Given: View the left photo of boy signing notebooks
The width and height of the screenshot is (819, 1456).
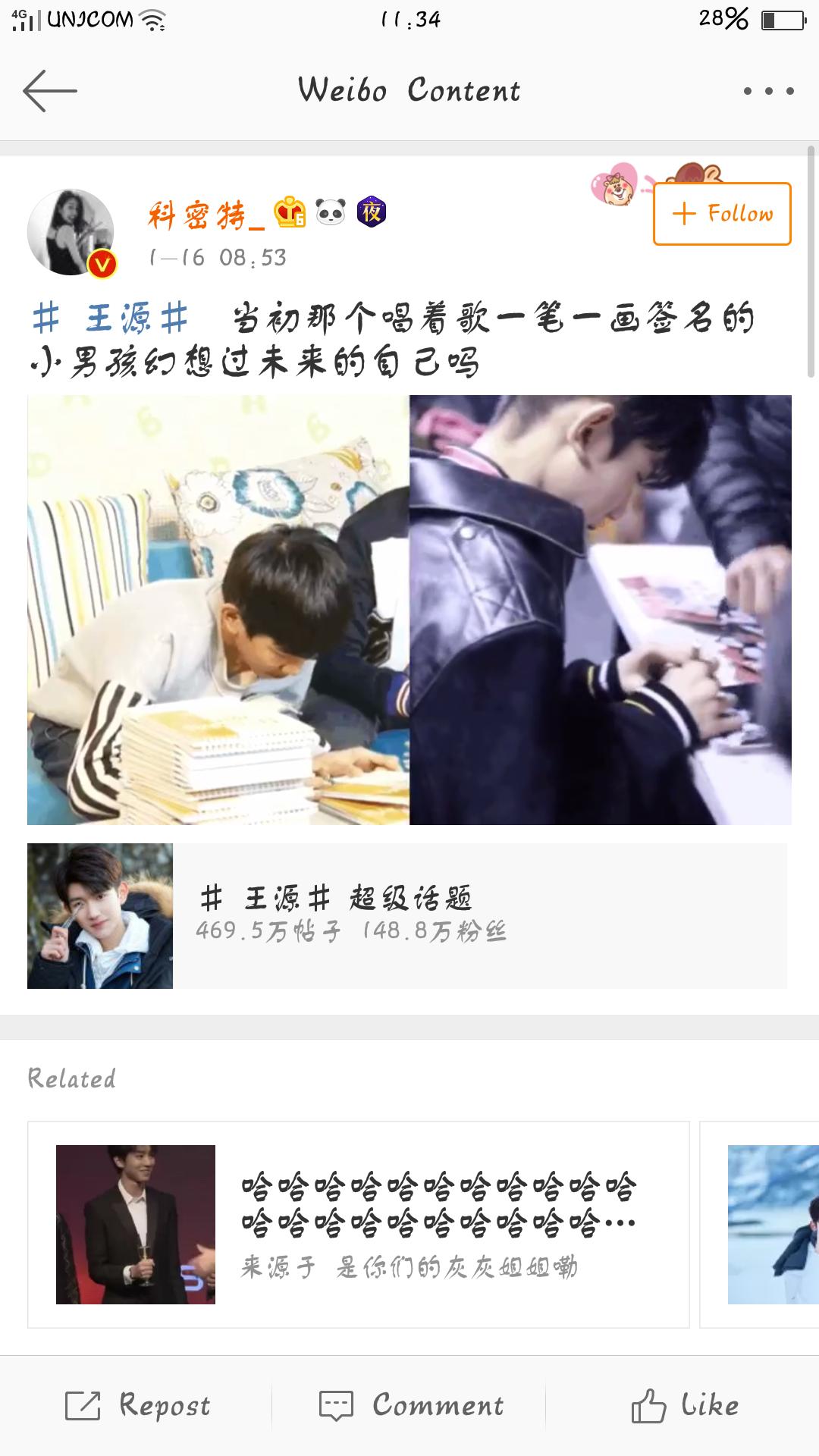Looking at the screenshot, I should (x=218, y=610).
